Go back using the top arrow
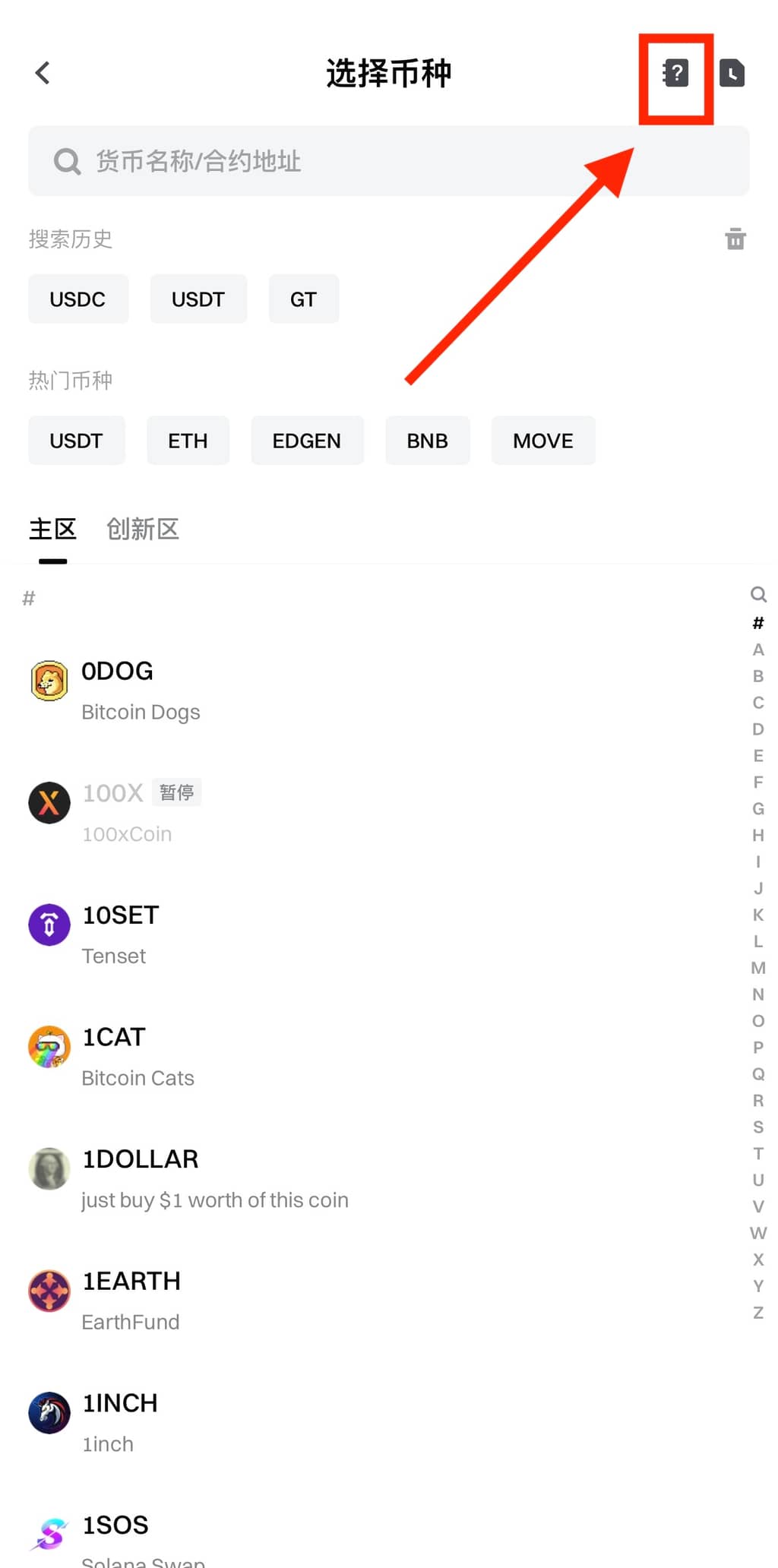The image size is (778, 1568). tap(43, 73)
